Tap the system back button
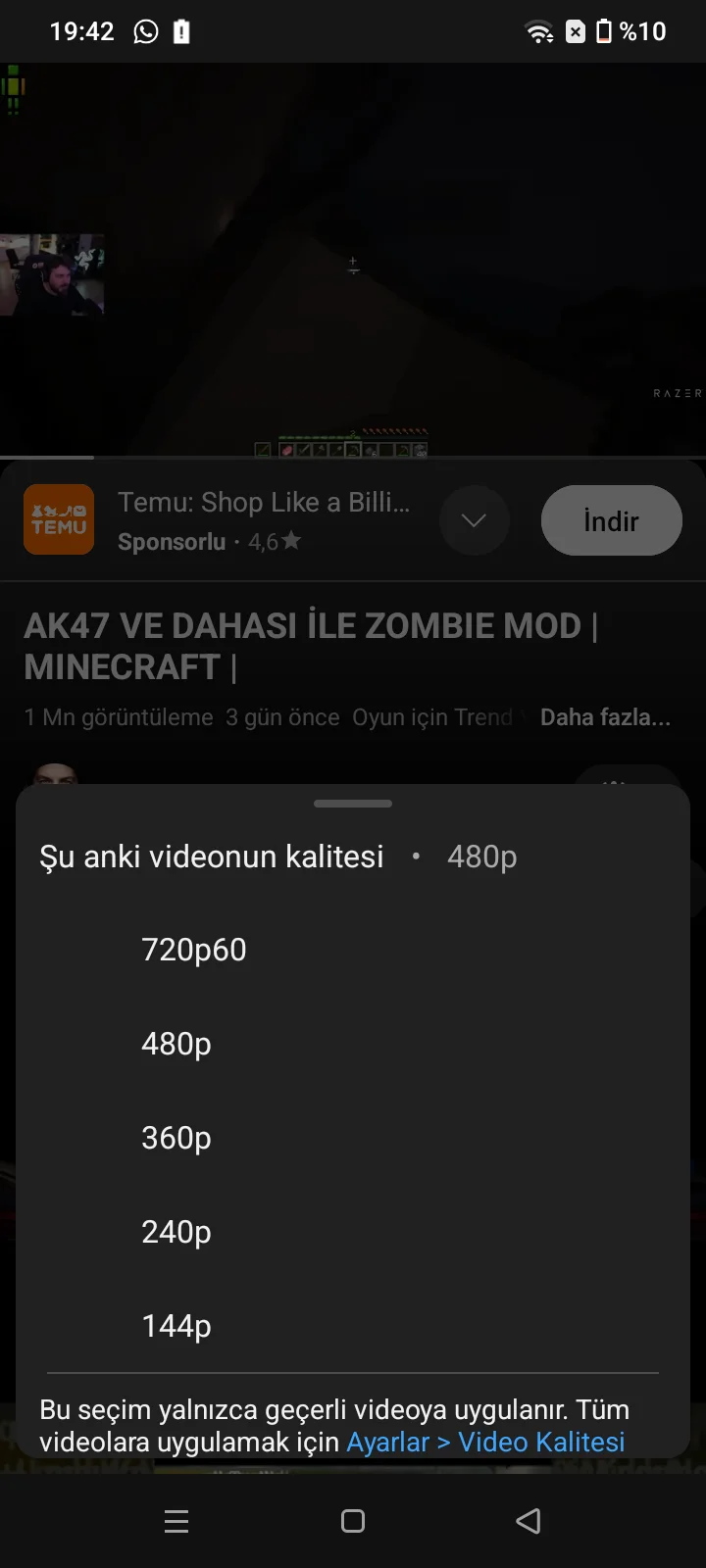Screen dimensions: 706x1568 coord(529,1521)
